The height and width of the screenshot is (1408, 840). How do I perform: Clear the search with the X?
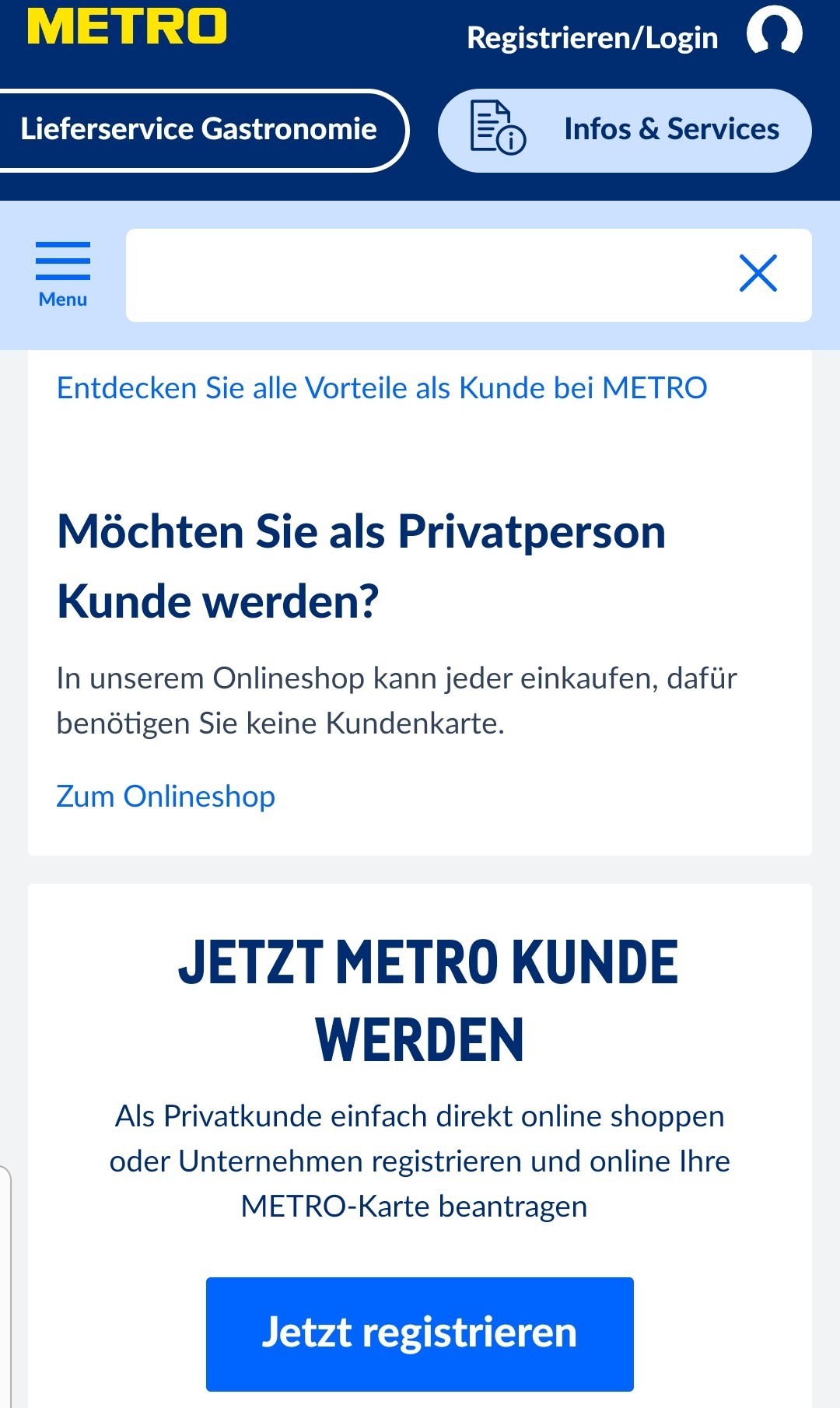click(x=758, y=273)
